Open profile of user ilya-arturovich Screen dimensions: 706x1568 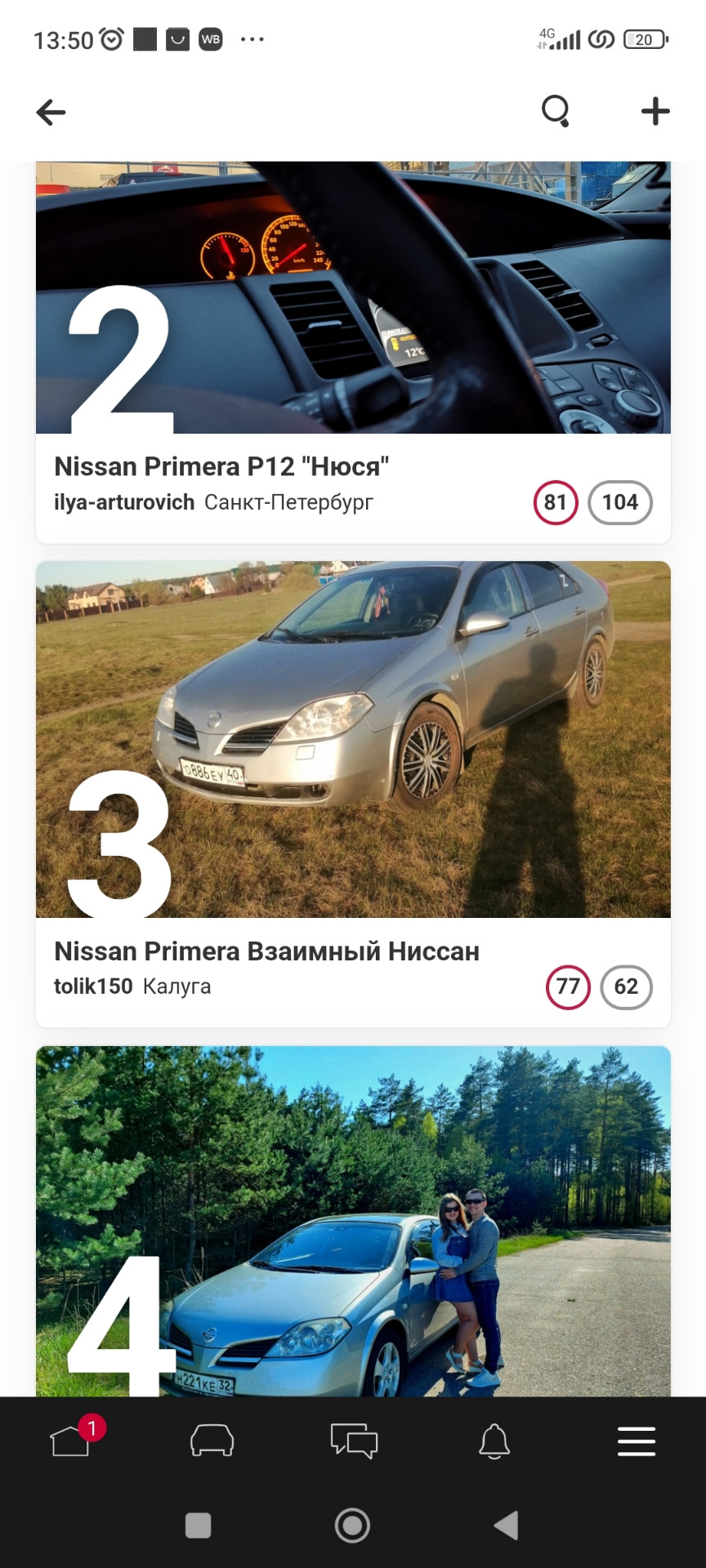point(123,502)
